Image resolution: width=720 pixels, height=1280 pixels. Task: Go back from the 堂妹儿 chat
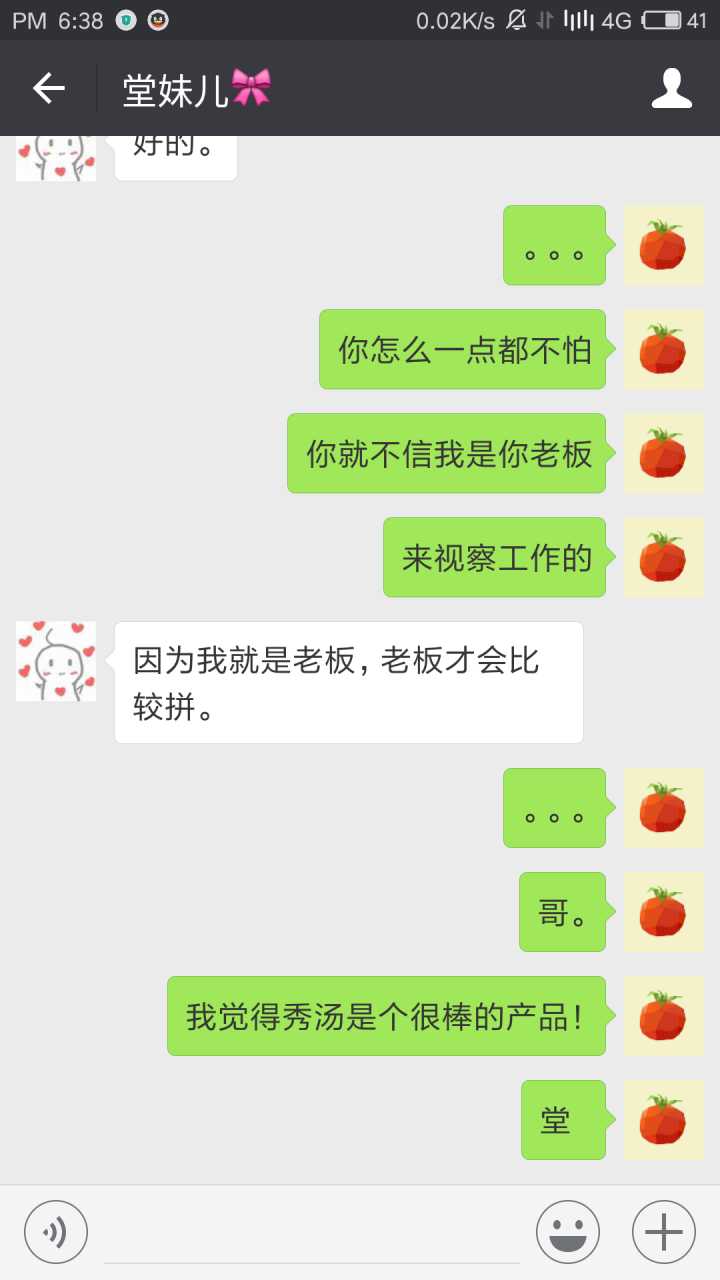48,89
